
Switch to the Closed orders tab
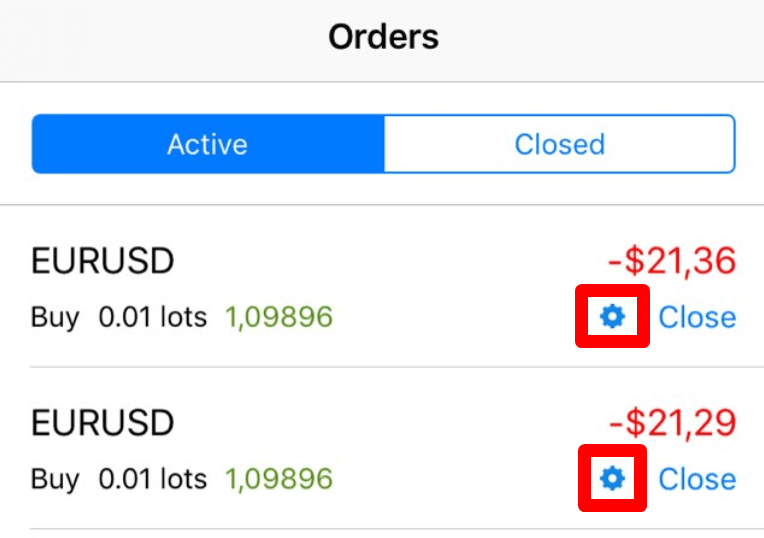[559, 144]
